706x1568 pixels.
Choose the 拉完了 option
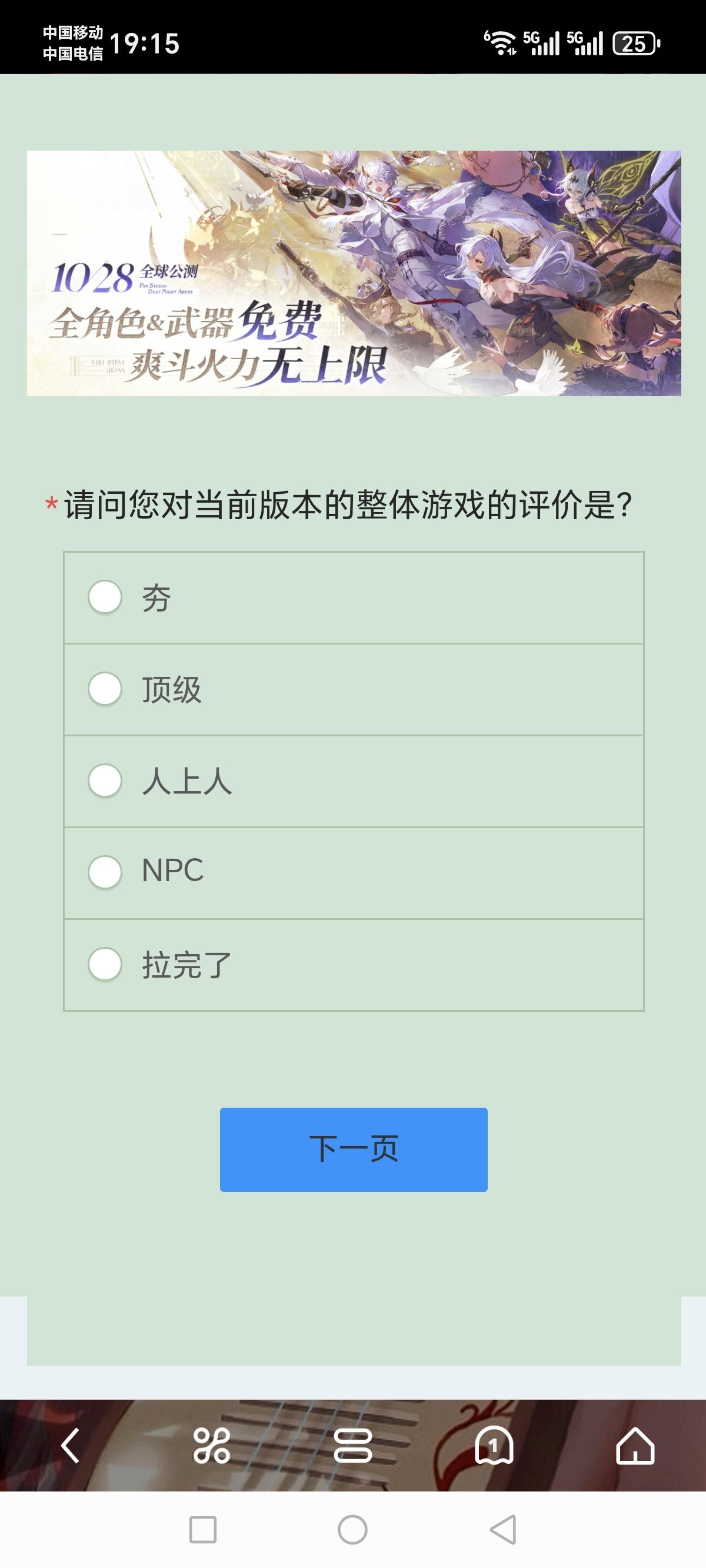click(105, 964)
